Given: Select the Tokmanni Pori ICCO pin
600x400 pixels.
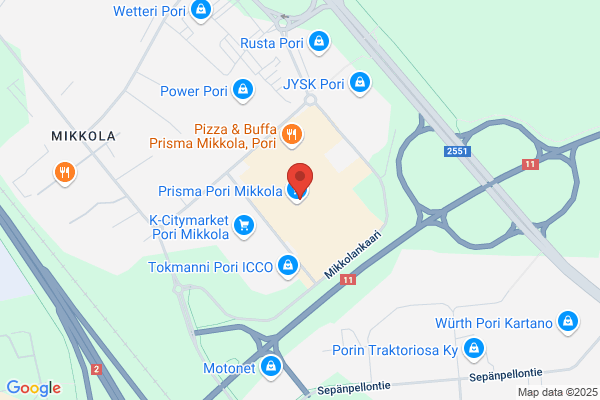Looking at the screenshot, I should tap(288, 266).
